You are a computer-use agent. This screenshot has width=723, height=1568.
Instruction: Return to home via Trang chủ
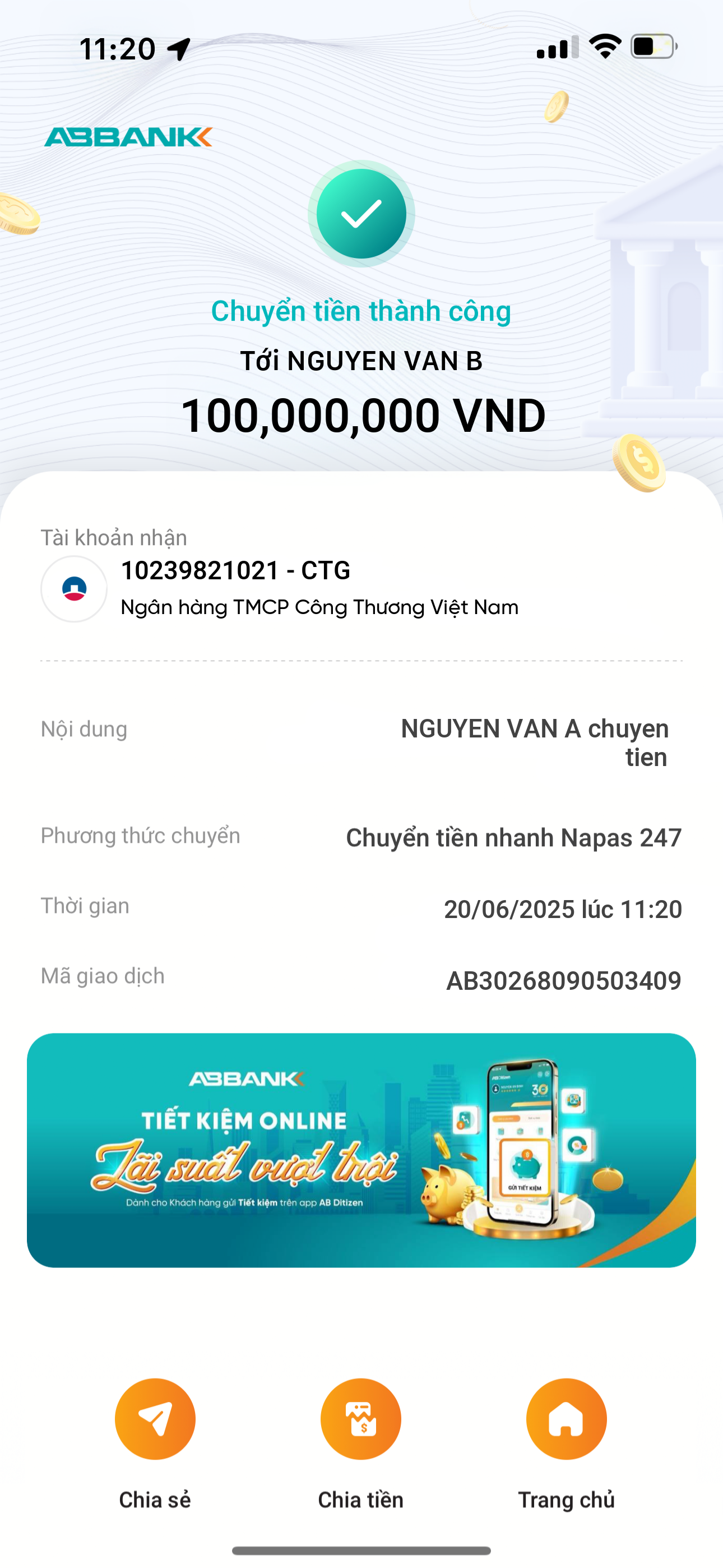pos(566,1419)
